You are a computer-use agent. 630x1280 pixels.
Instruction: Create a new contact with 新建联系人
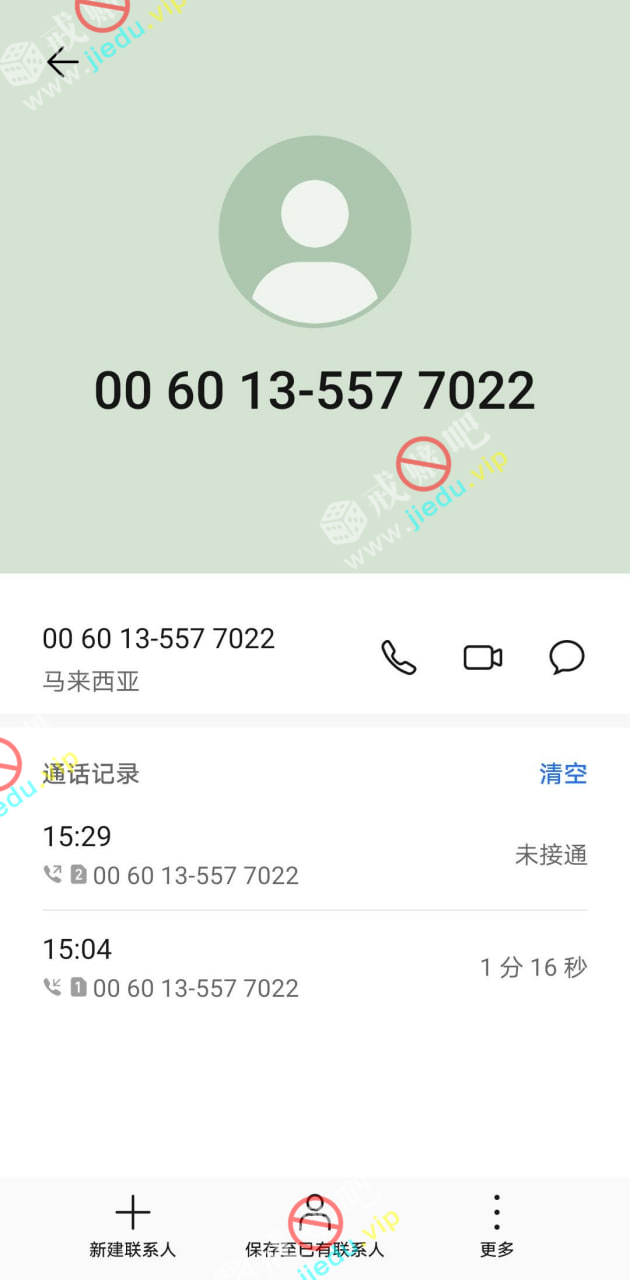click(x=132, y=1226)
